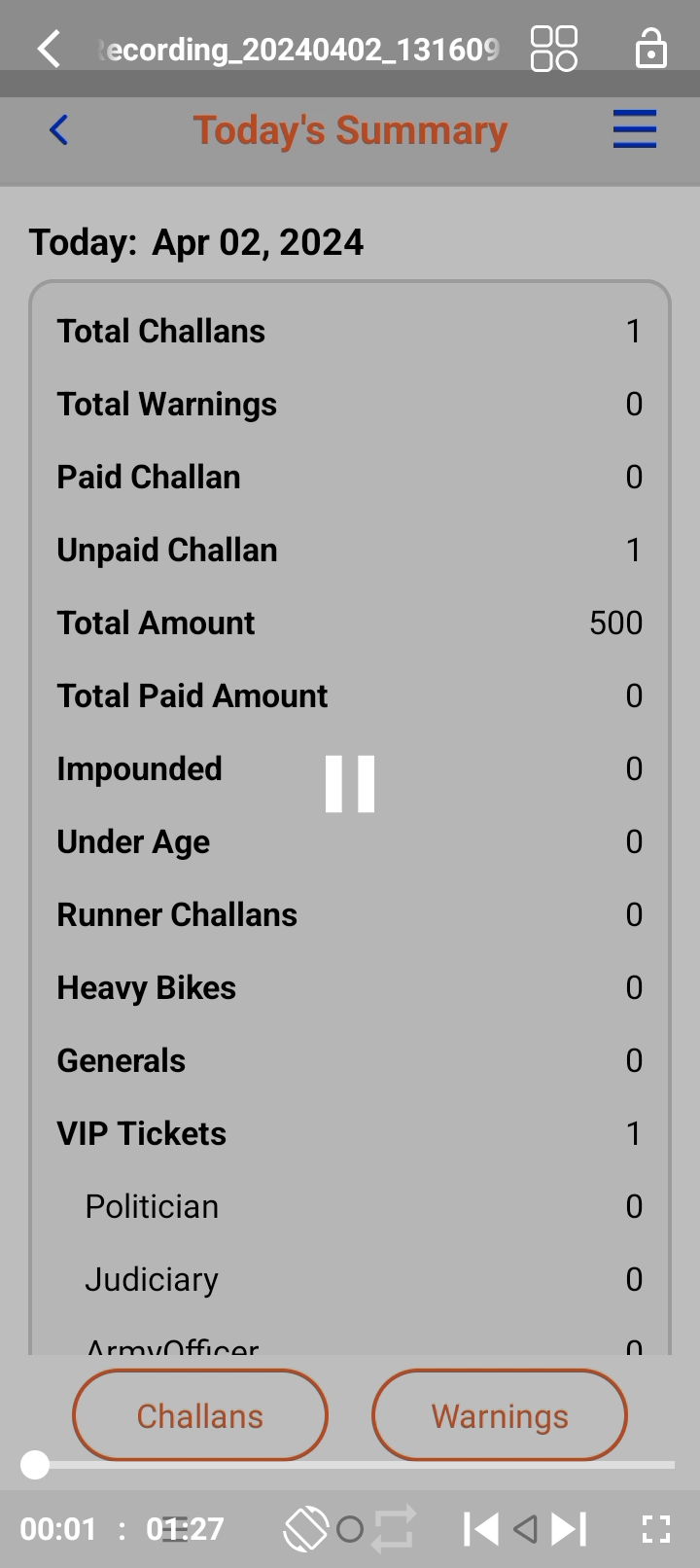The width and height of the screenshot is (700, 1568).
Task: Rotate the video orientation
Action: [x=305, y=1529]
